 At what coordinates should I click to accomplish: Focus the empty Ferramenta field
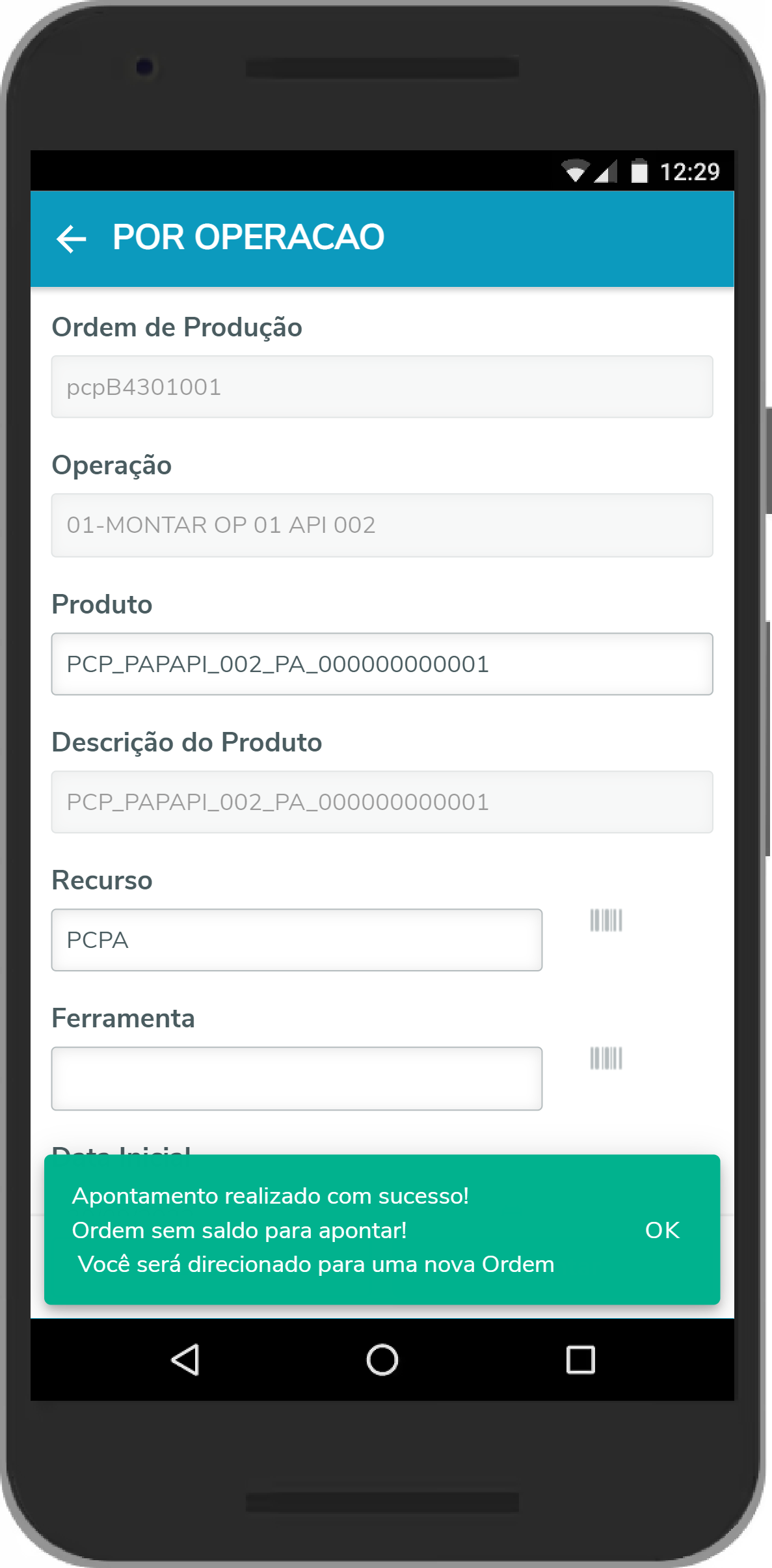[x=297, y=1078]
